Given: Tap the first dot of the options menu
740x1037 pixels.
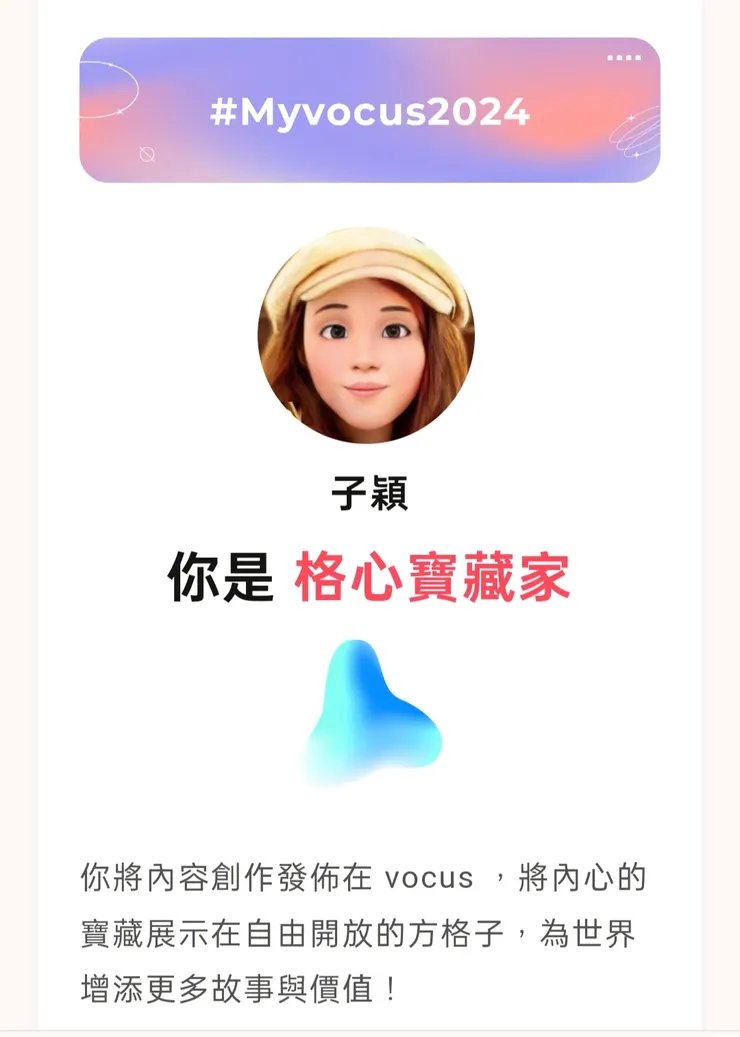Looking at the screenshot, I should click(610, 57).
